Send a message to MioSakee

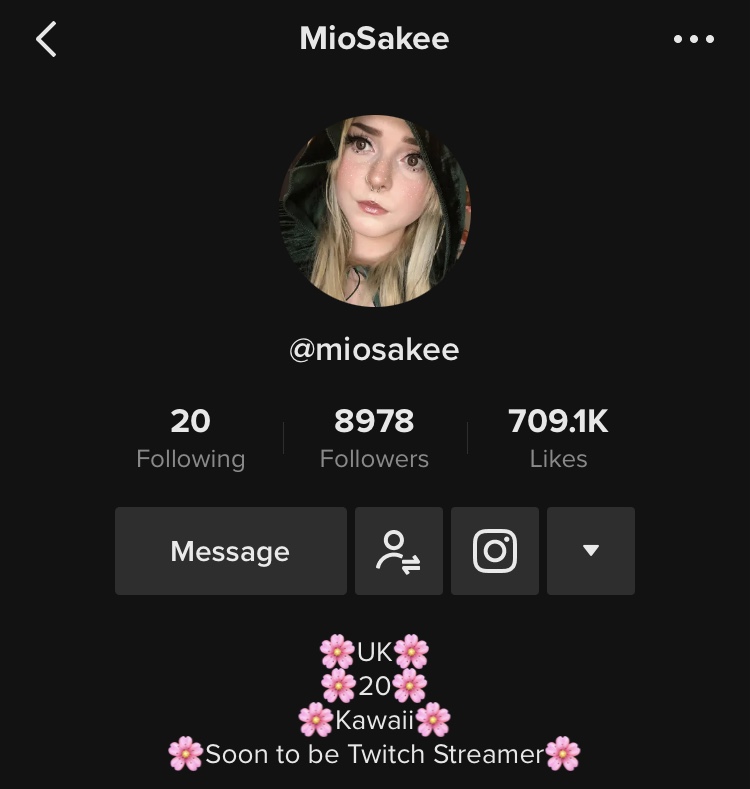230,551
